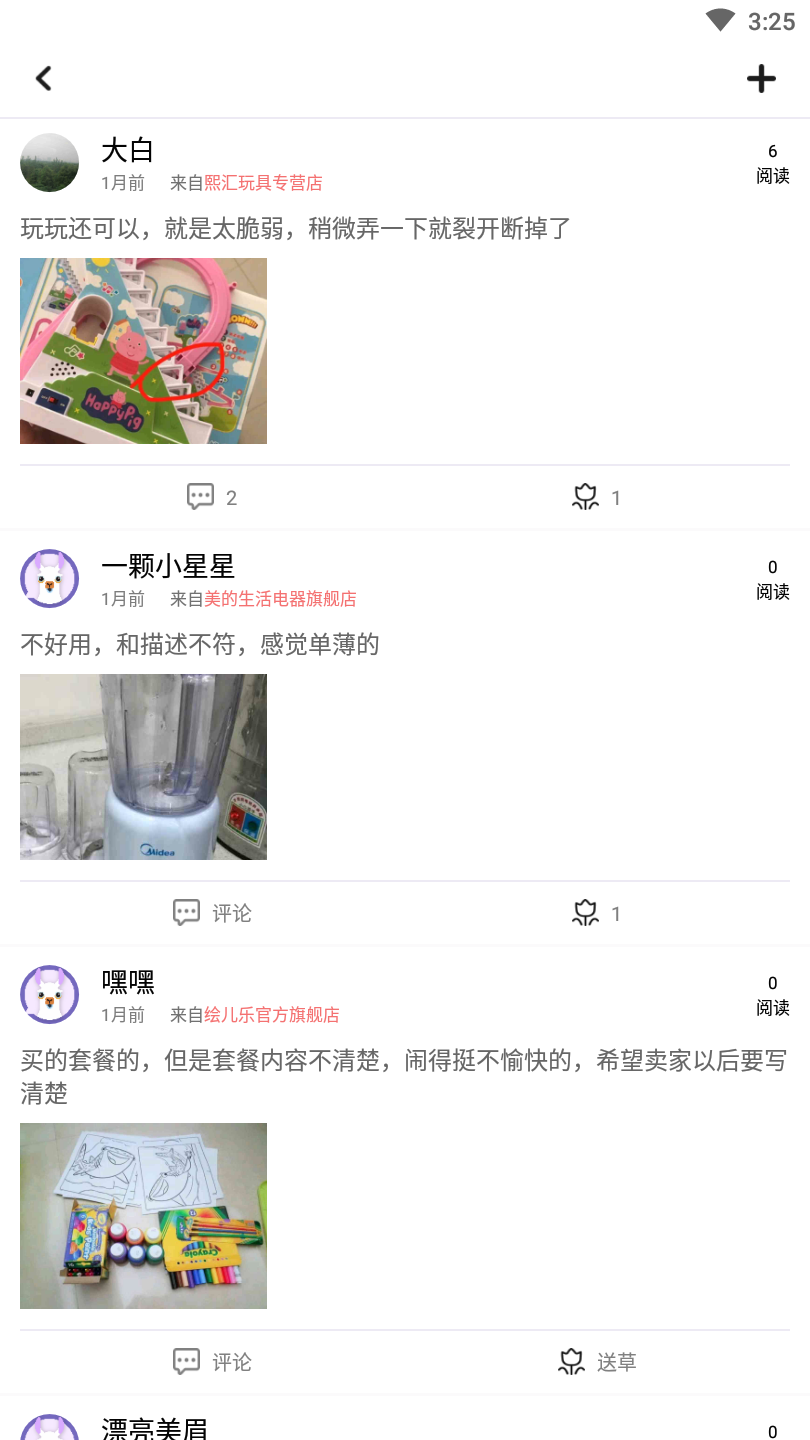View the Crayola art supplies photo
Viewport: 810px width, 1440px height.
point(143,1215)
